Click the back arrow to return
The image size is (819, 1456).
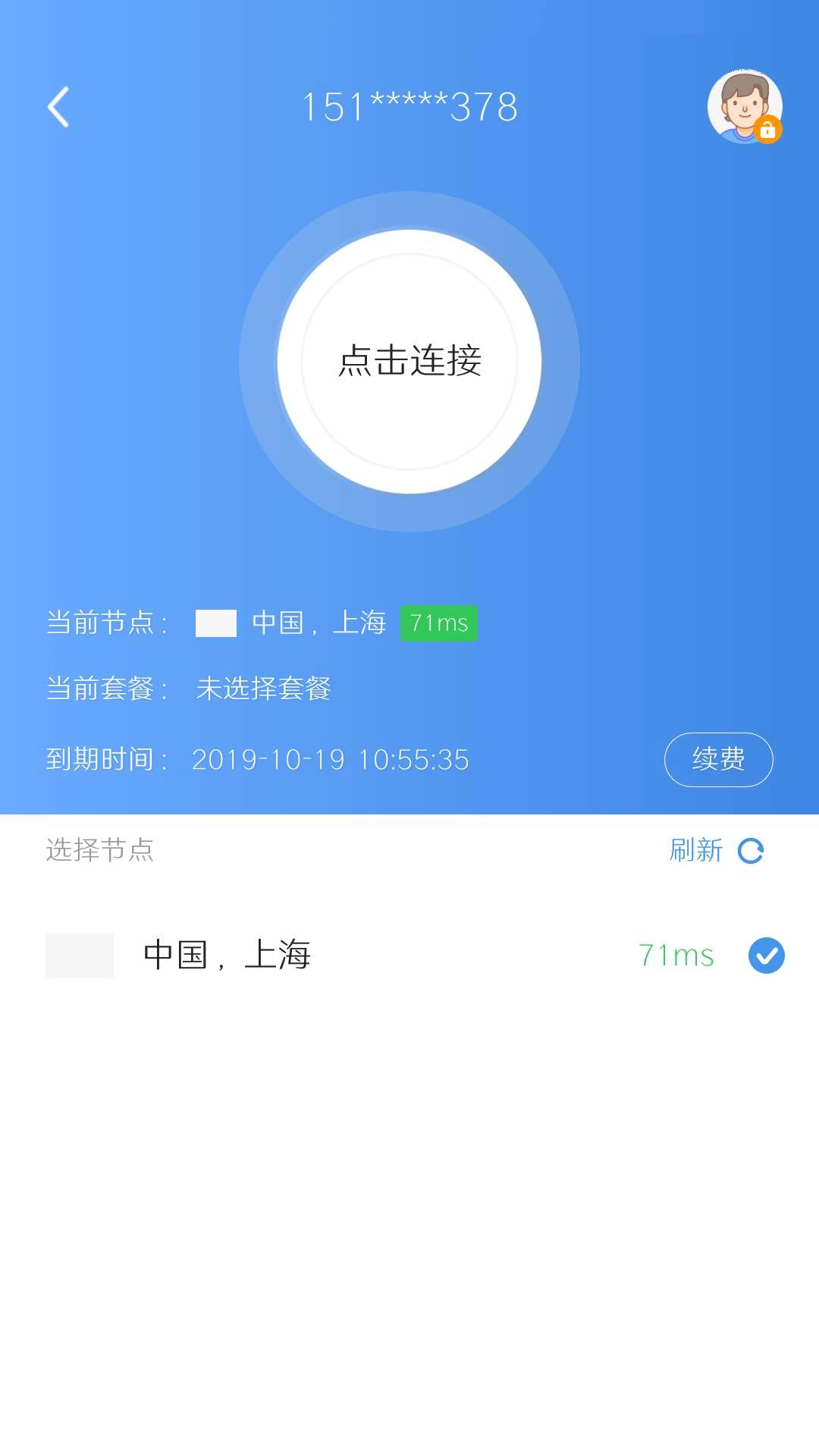pos(57,106)
